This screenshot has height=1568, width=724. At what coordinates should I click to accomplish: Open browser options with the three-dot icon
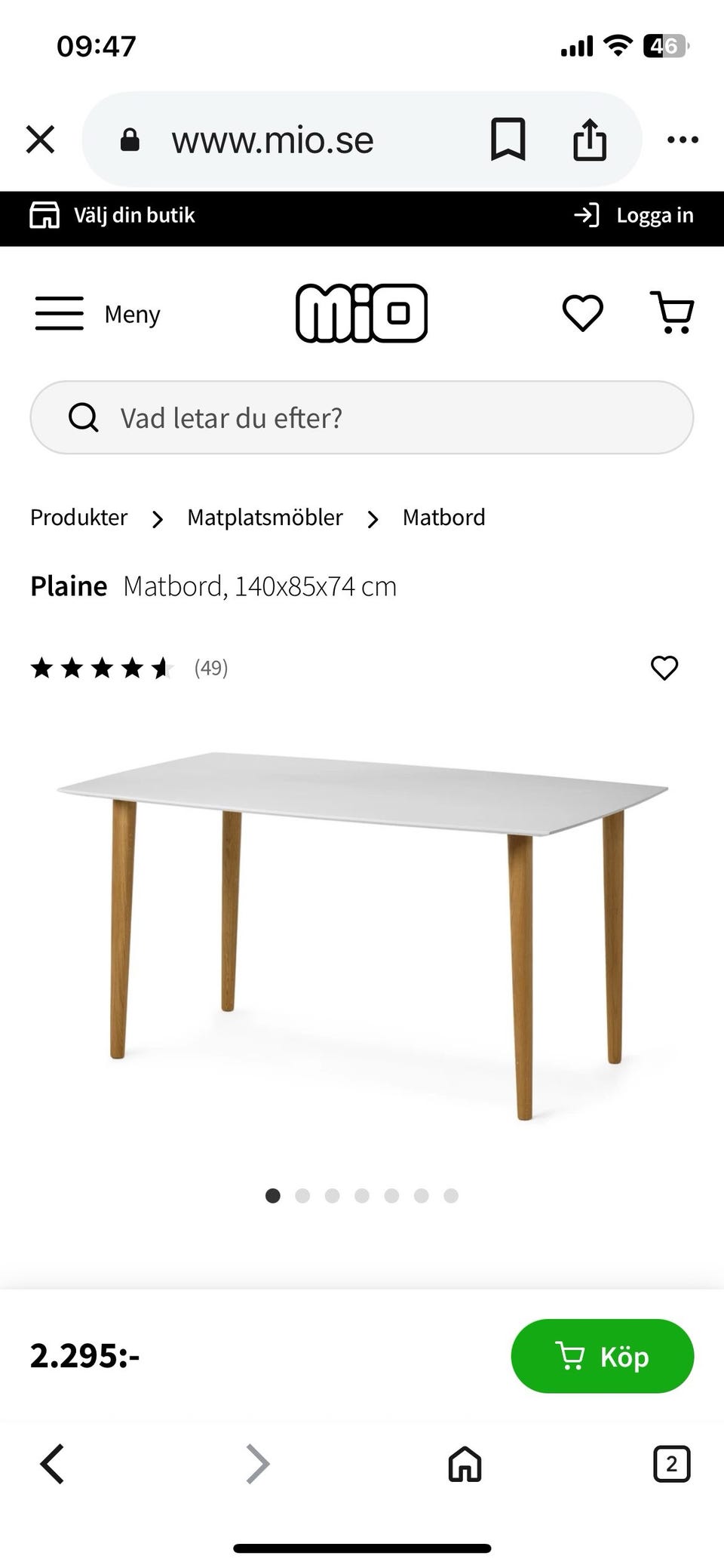[683, 139]
